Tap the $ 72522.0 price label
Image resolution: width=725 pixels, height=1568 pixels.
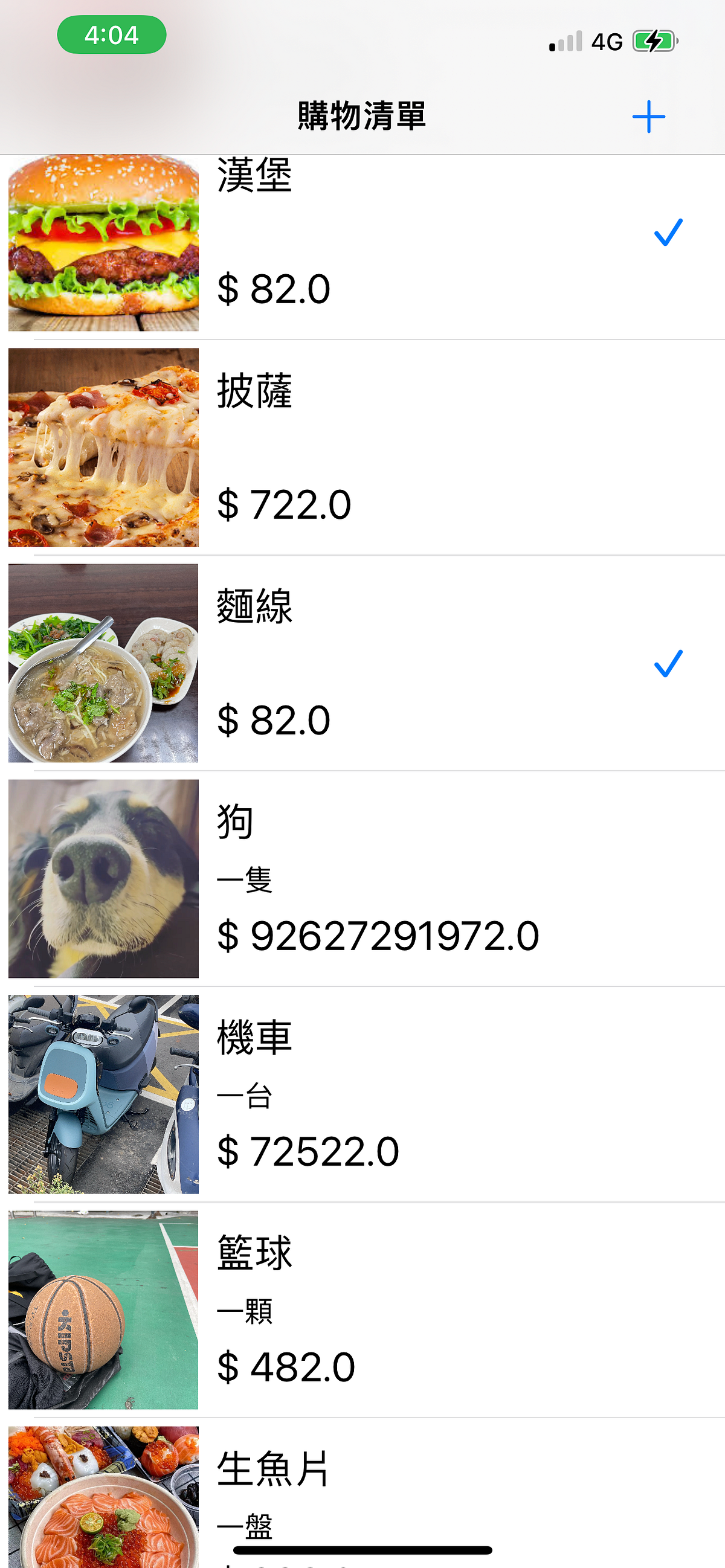tap(308, 1151)
